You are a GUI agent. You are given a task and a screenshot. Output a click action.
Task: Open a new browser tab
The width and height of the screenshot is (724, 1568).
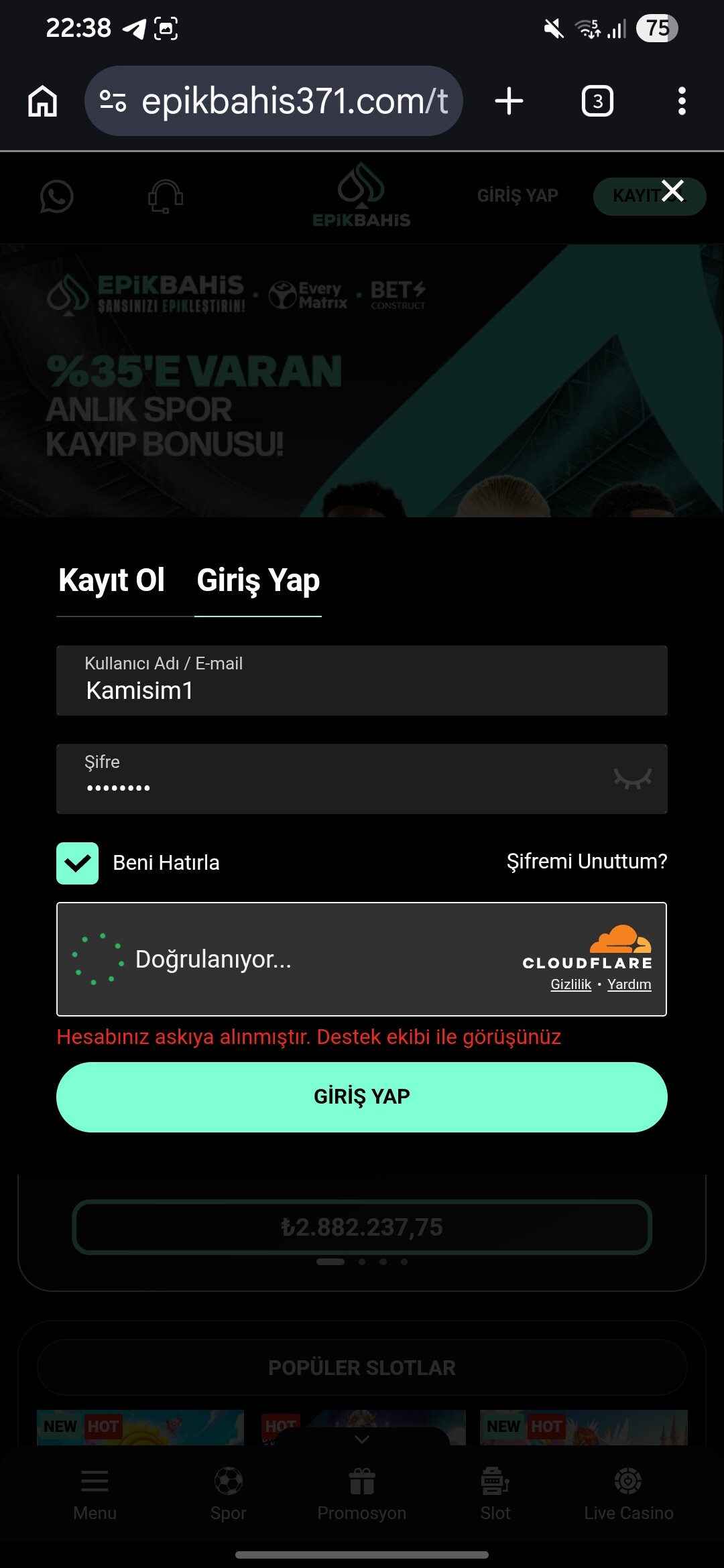tap(509, 101)
